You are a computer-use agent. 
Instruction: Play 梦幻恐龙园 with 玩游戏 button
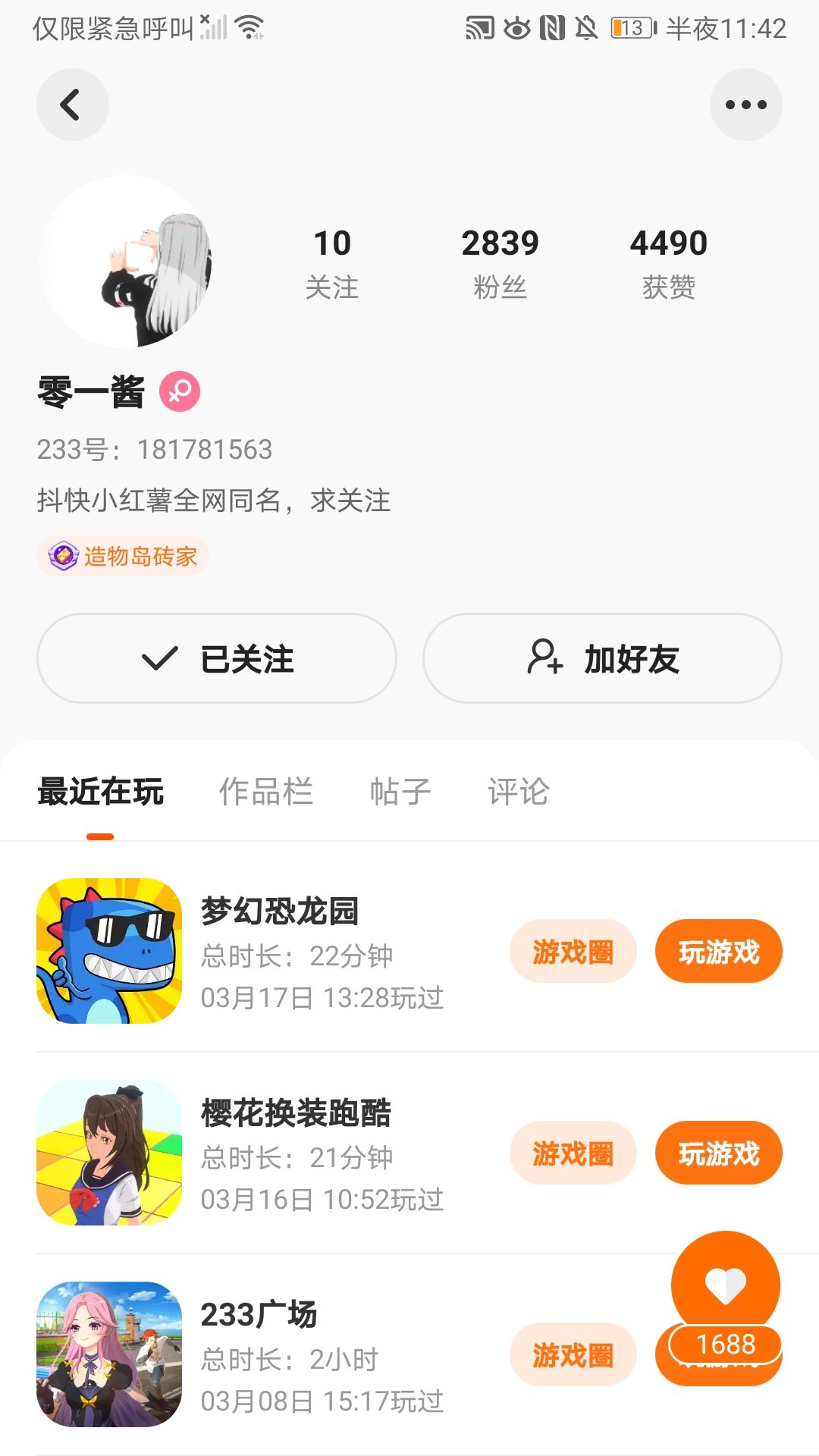718,952
